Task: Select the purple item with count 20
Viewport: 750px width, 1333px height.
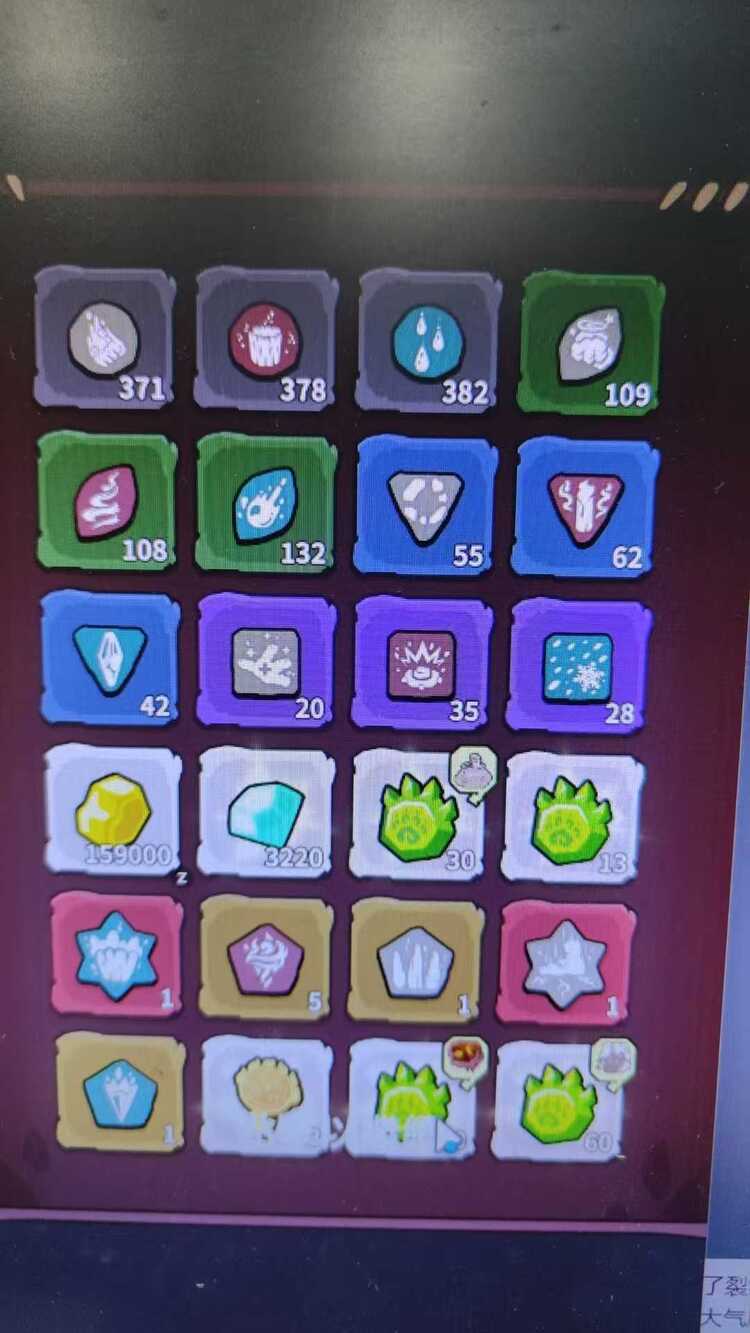Action: click(266, 662)
